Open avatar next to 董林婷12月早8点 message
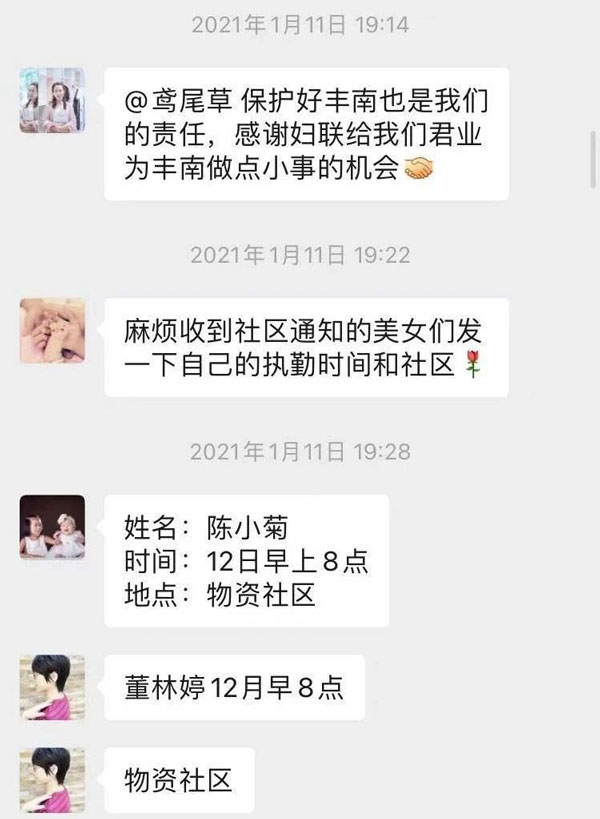This screenshot has width=600, height=819. 53,687
